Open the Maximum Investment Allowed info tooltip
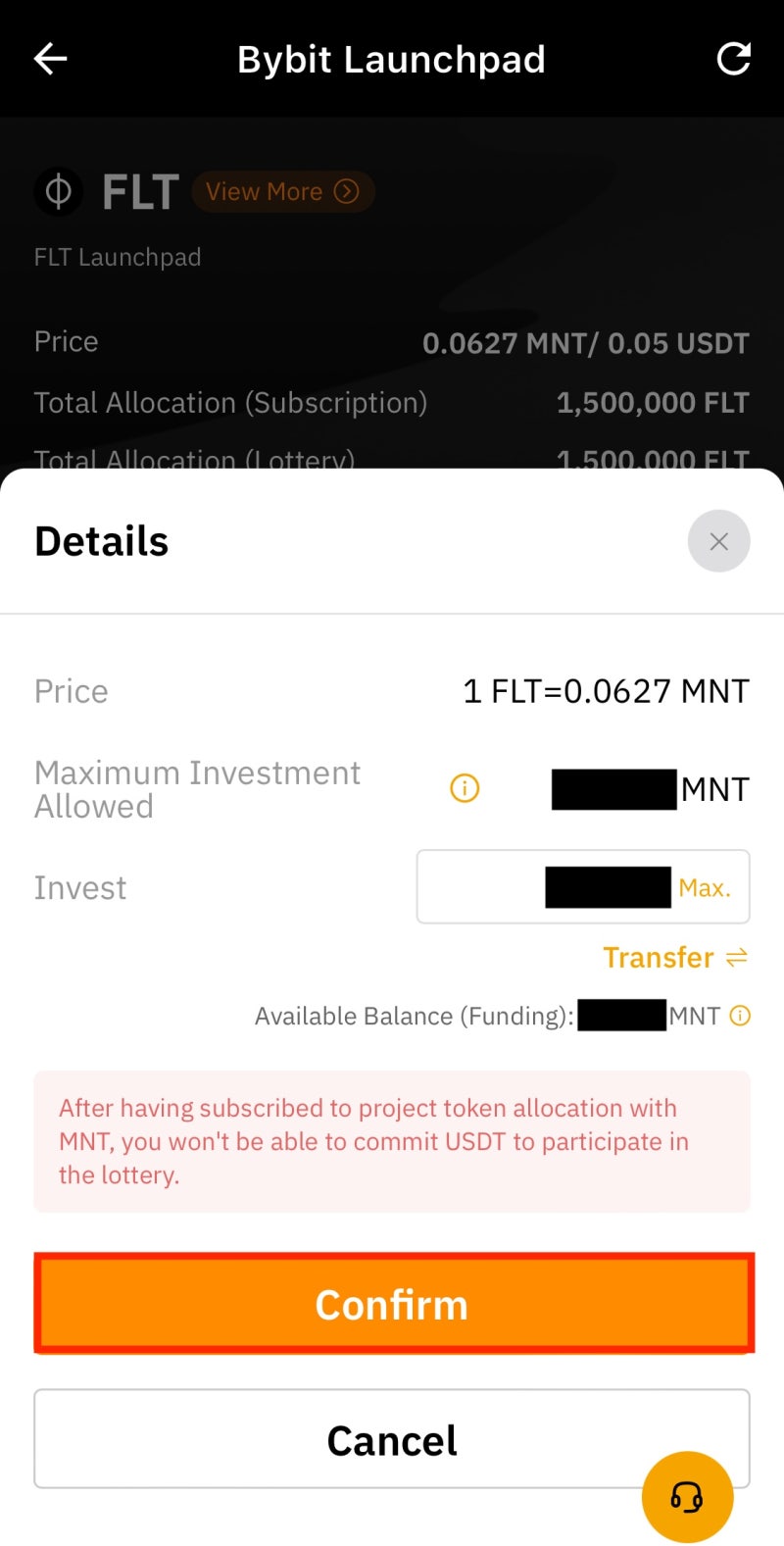This screenshot has width=784, height=1546. pos(463,788)
